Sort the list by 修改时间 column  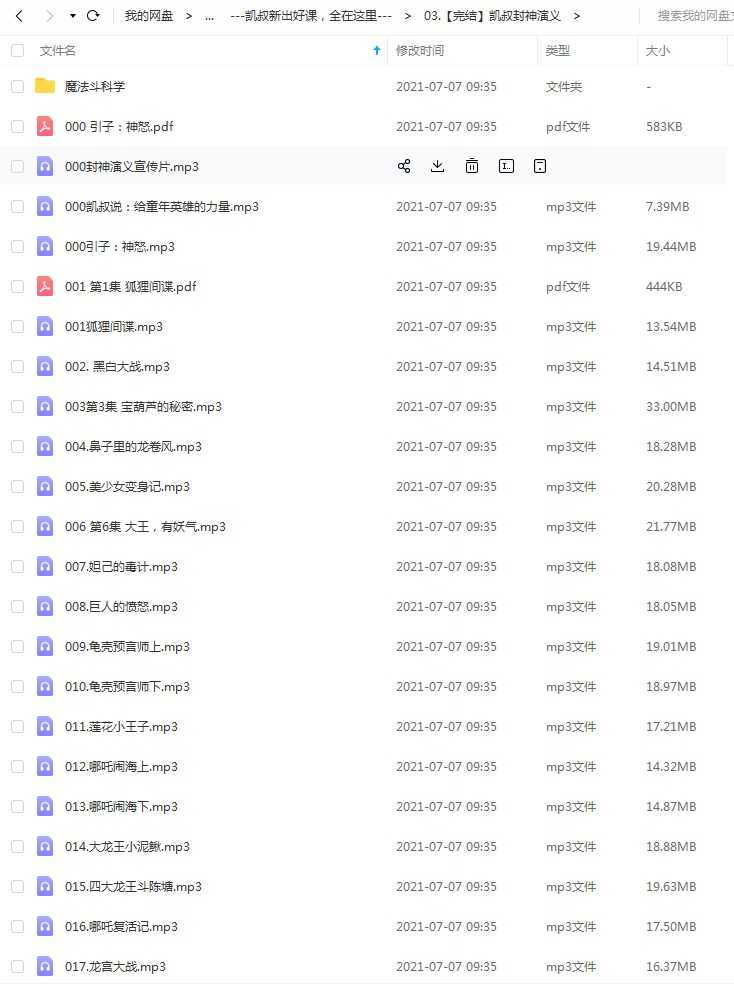click(x=420, y=50)
